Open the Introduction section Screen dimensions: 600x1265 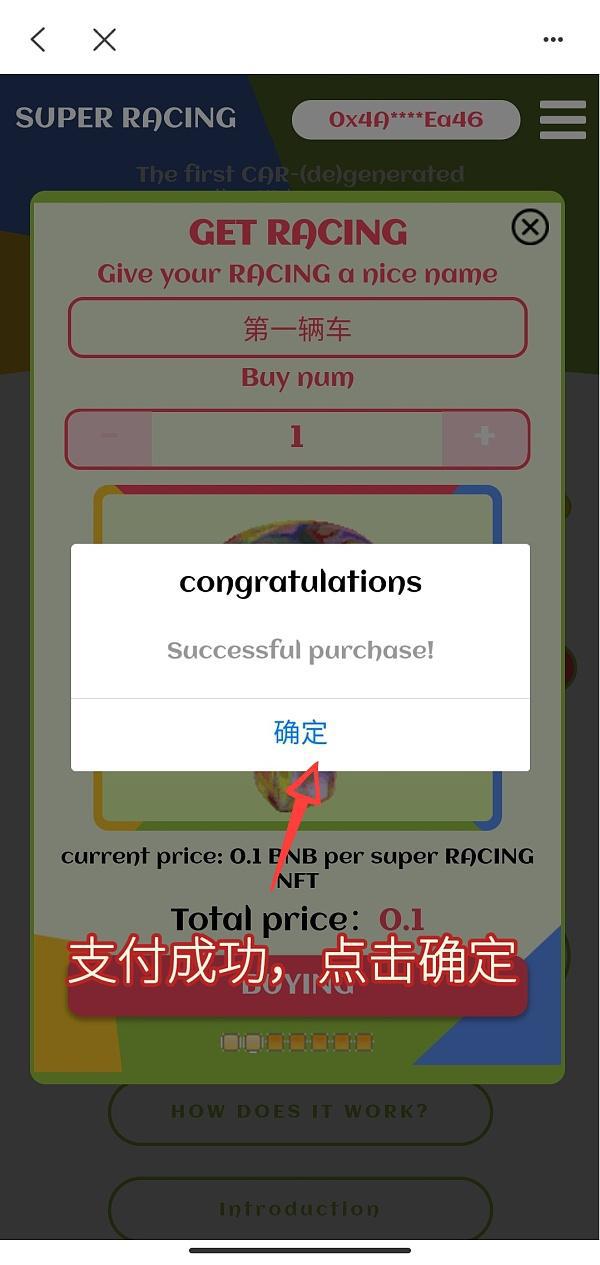click(x=299, y=1209)
